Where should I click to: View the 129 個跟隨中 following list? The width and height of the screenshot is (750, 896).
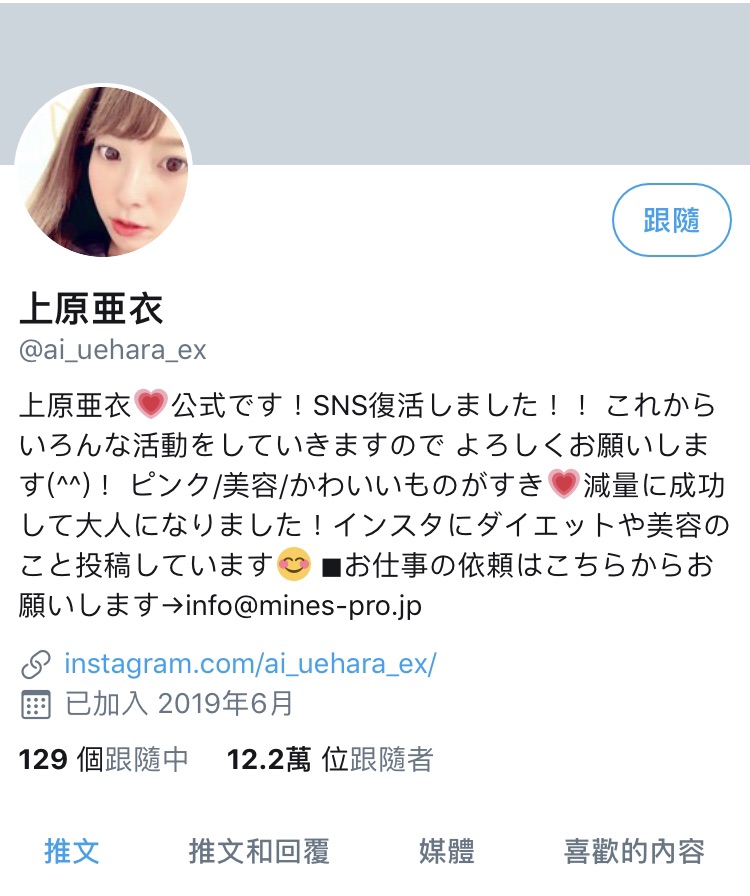click(104, 759)
